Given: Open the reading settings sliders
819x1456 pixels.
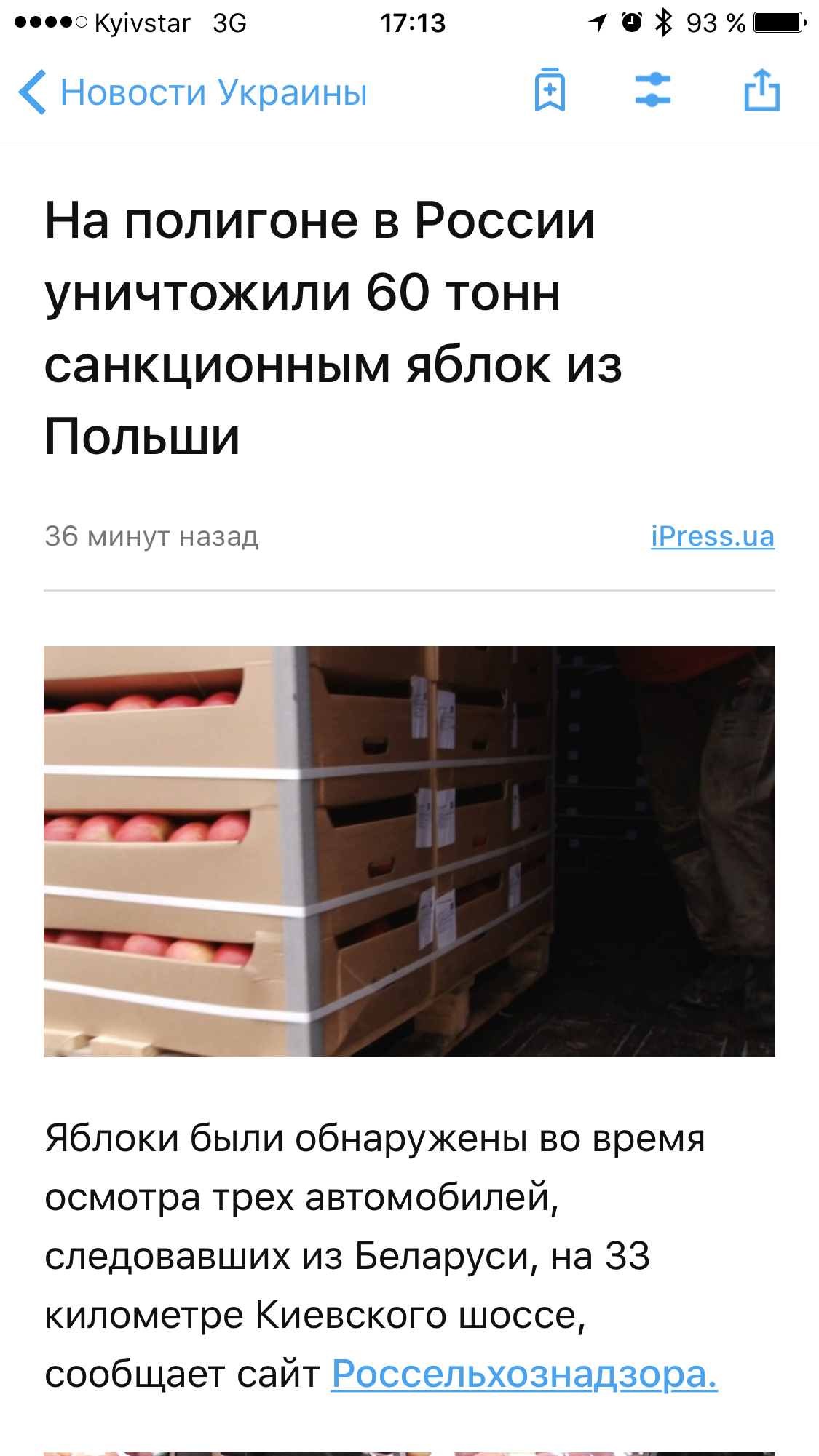Looking at the screenshot, I should point(653,91).
